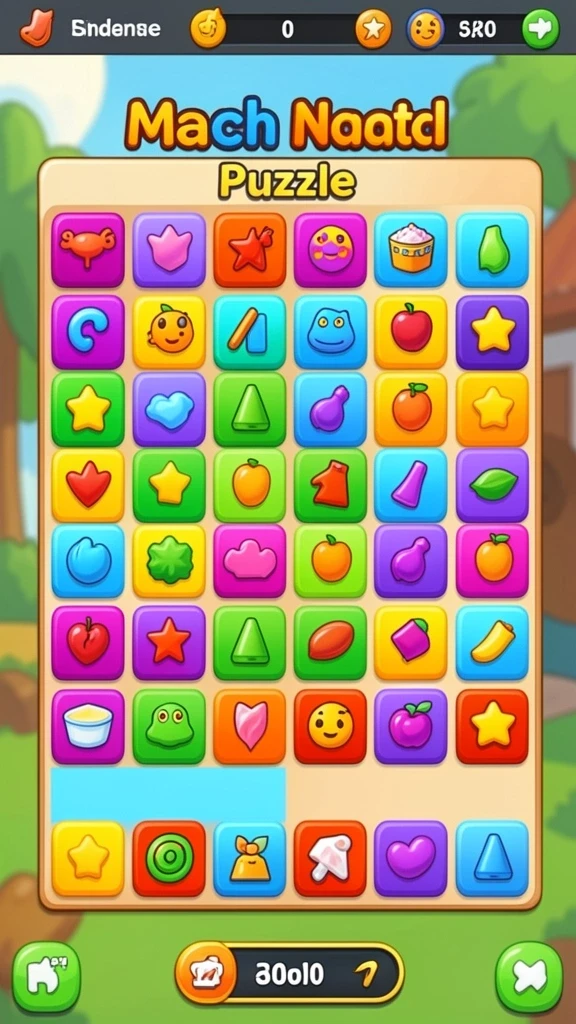The height and width of the screenshot is (1024, 576).
Task: Tap the brown football tile on green
Action: pyautogui.click(x=330, y=643)
